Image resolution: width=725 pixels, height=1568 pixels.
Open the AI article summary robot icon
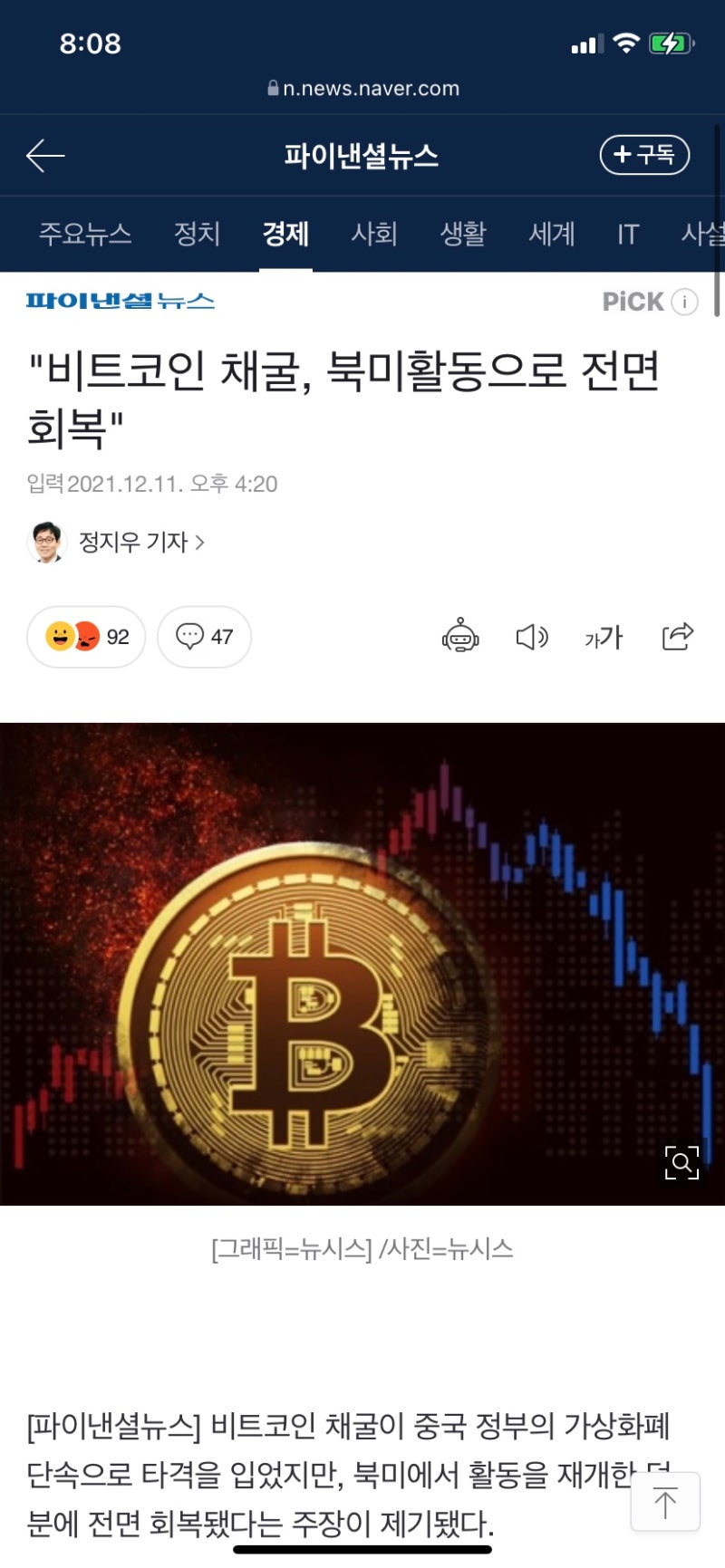[463, 638]
